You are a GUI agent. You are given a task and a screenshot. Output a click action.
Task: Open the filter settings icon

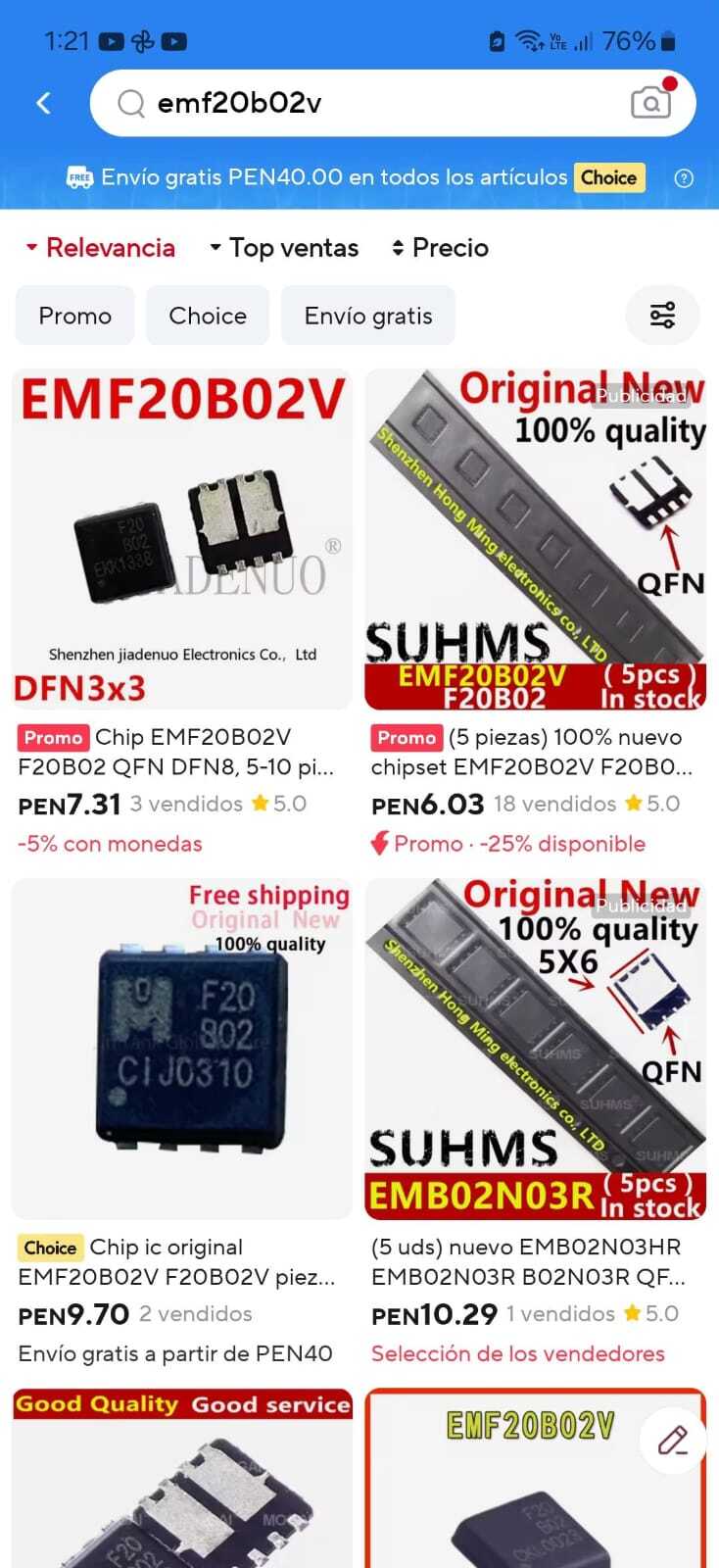point(662,316)
